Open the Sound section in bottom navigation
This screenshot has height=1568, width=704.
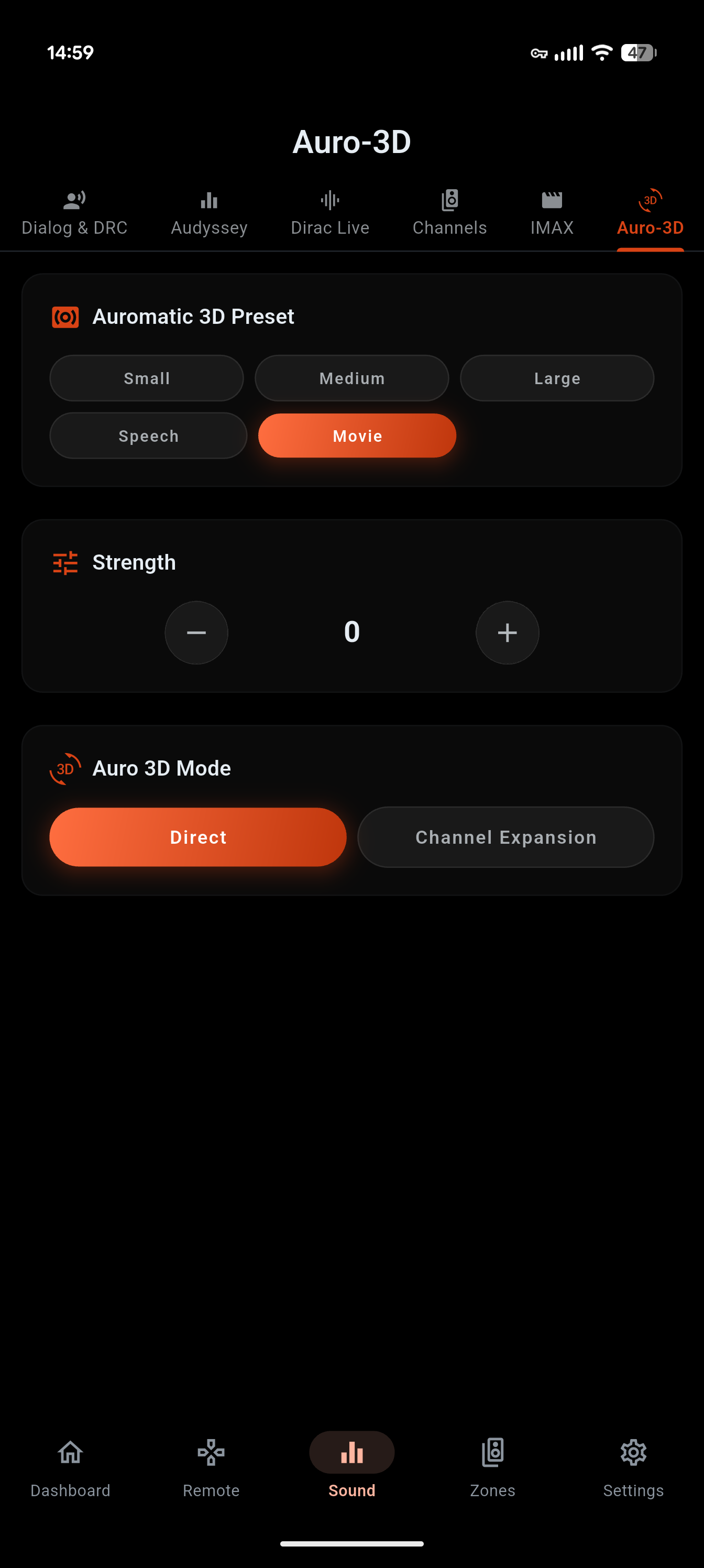351,1467
